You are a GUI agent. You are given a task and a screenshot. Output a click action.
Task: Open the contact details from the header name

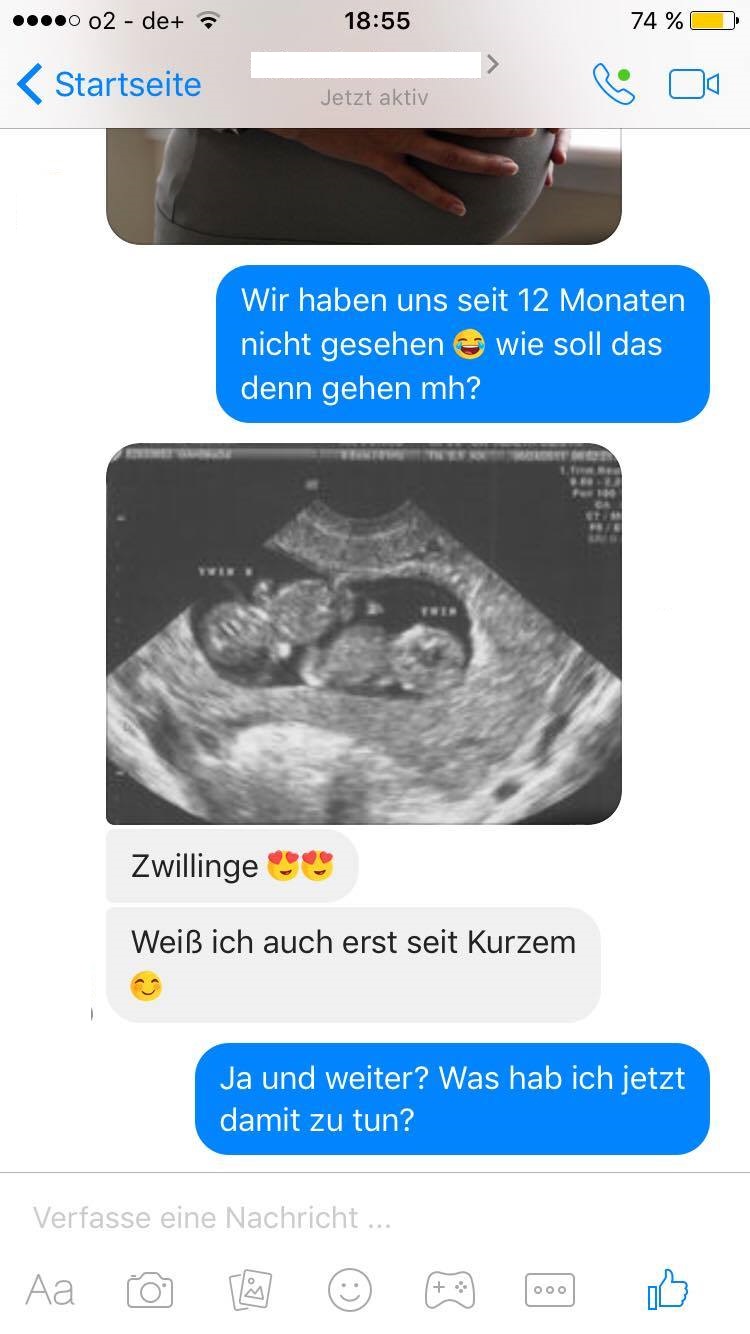click(374, 68)
